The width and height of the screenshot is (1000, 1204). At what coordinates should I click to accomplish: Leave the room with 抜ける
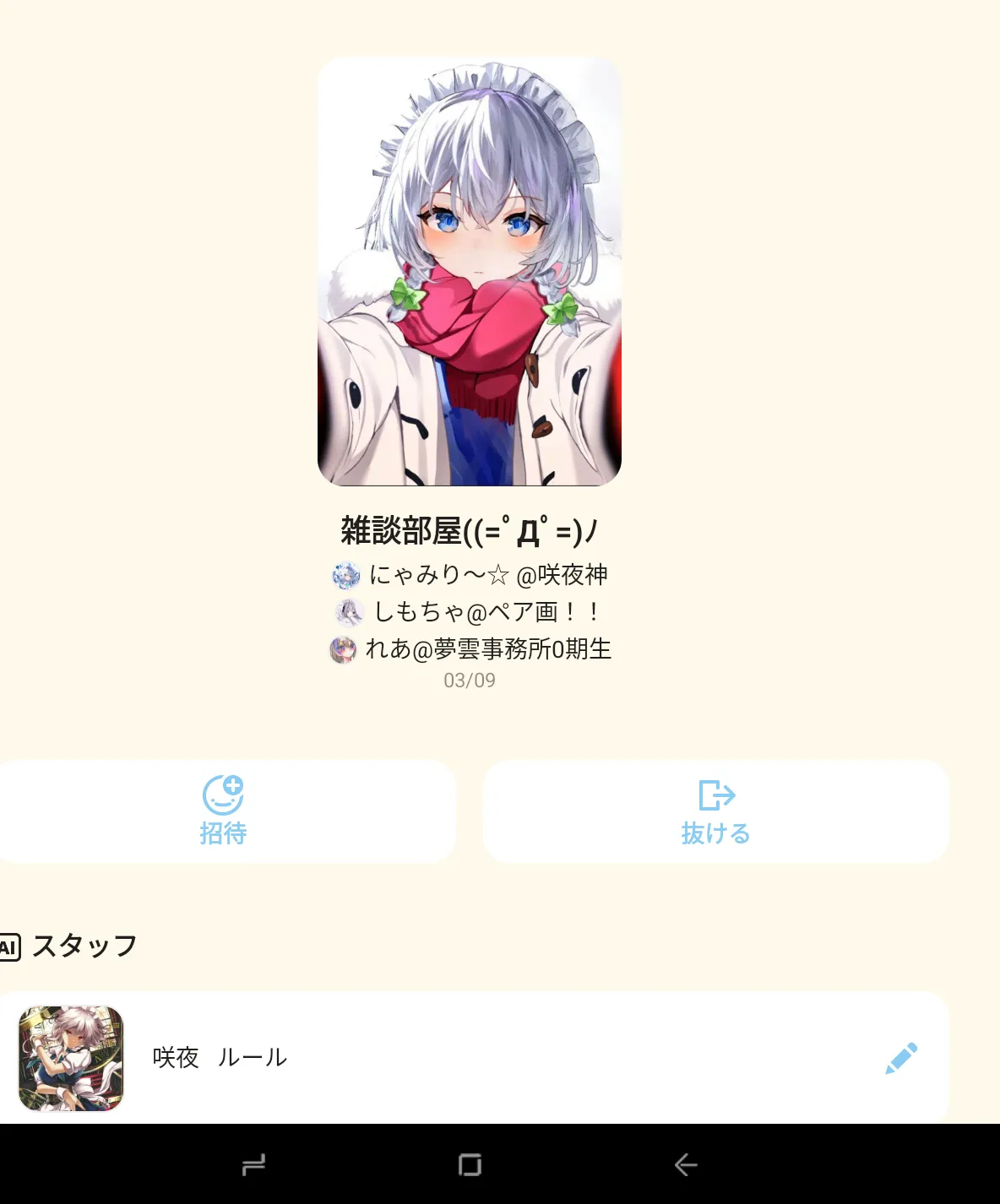[x=715, y=811]
